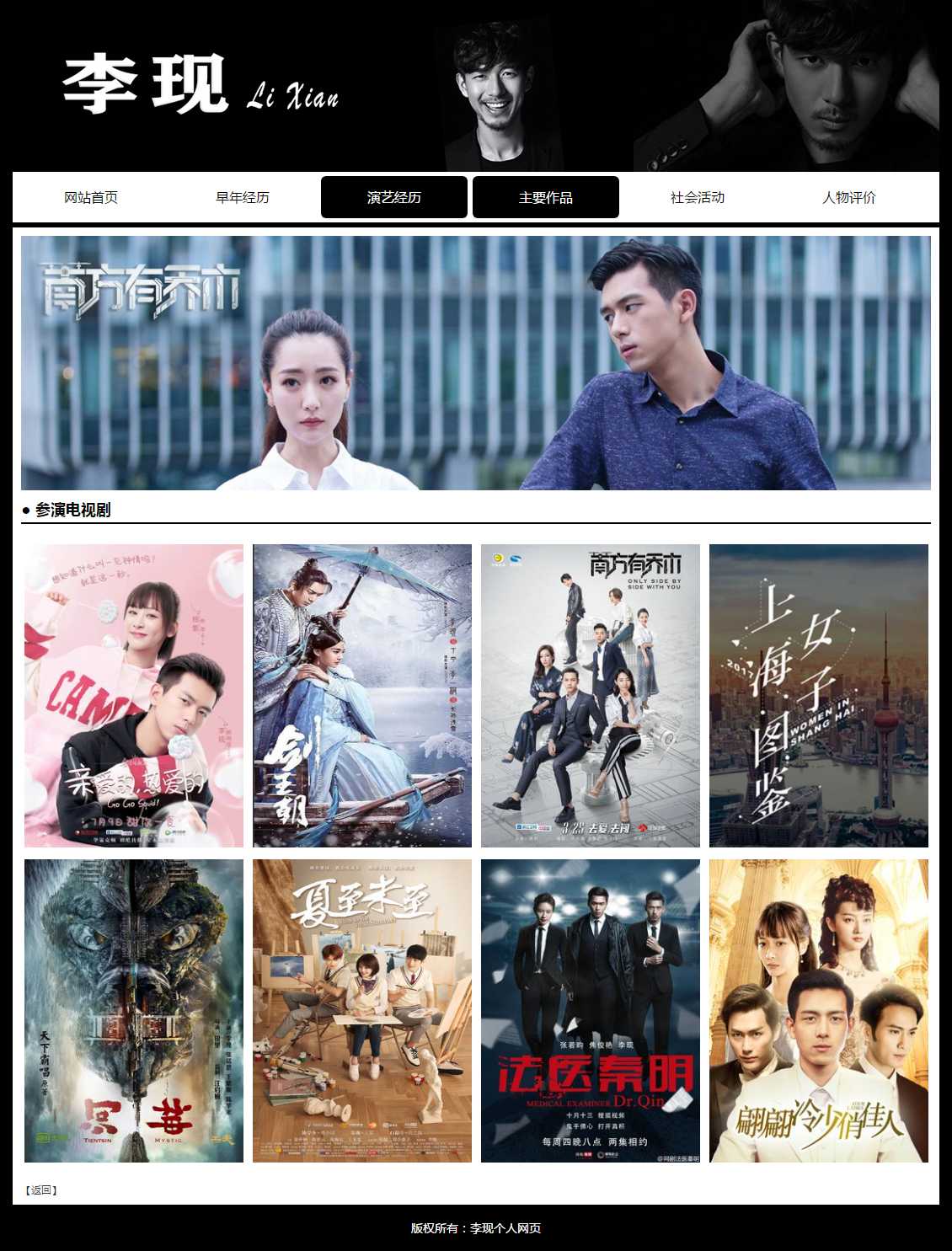The height and width of the screenshot is (1251, 952).
Task: Open the 法医秦明 poster
Action: point(591,1011)
